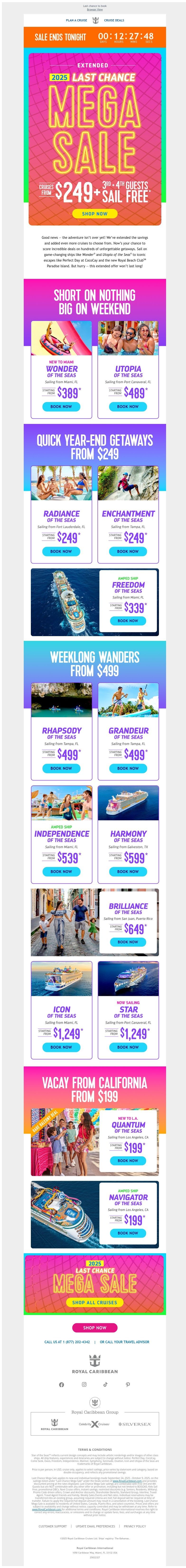Book Harmony of the Seas cruise

tap(128, 871)
